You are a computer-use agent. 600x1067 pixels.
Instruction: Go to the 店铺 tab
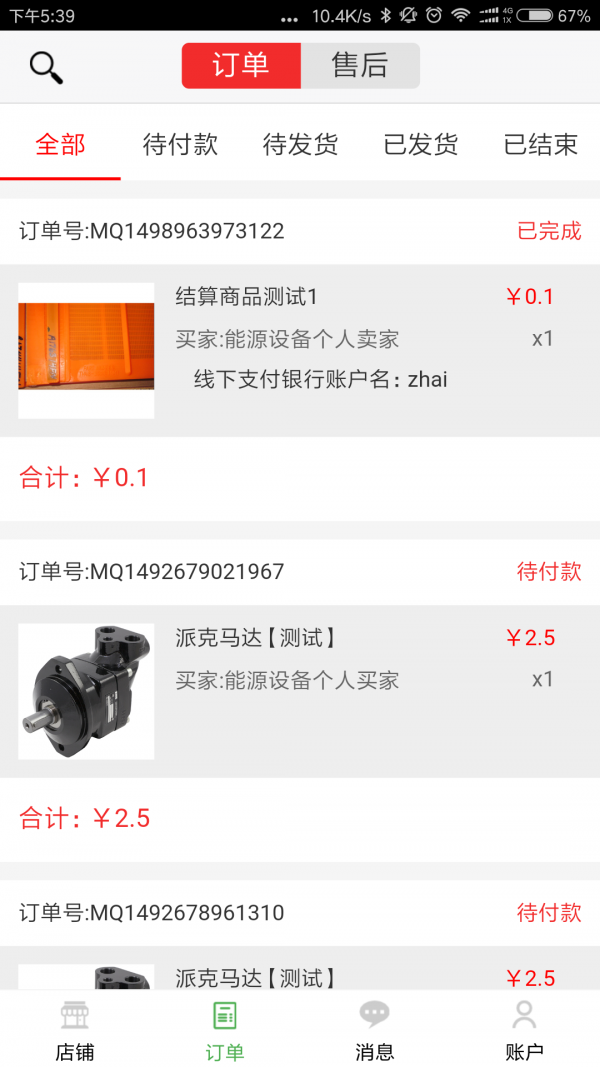point(75,1029)
